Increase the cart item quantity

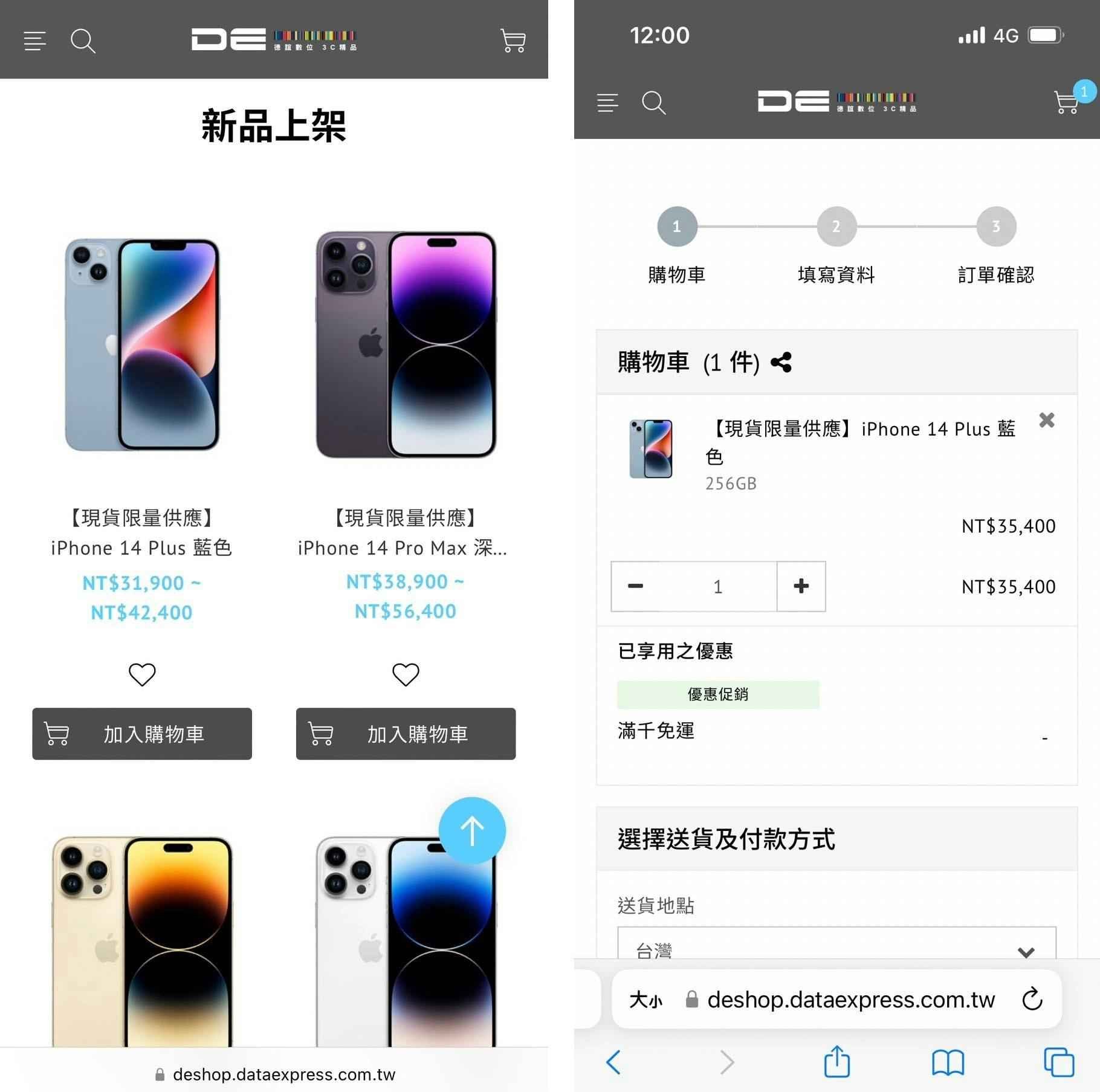801,586
